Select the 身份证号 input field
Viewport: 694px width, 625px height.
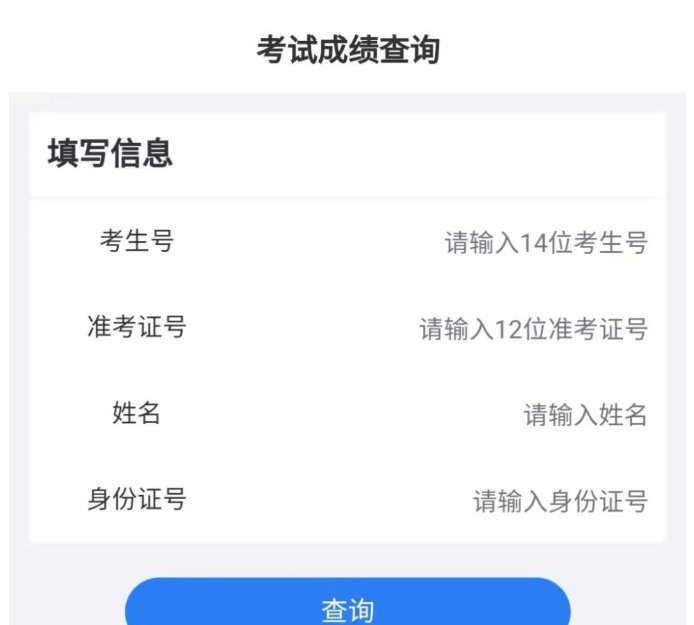560,501
